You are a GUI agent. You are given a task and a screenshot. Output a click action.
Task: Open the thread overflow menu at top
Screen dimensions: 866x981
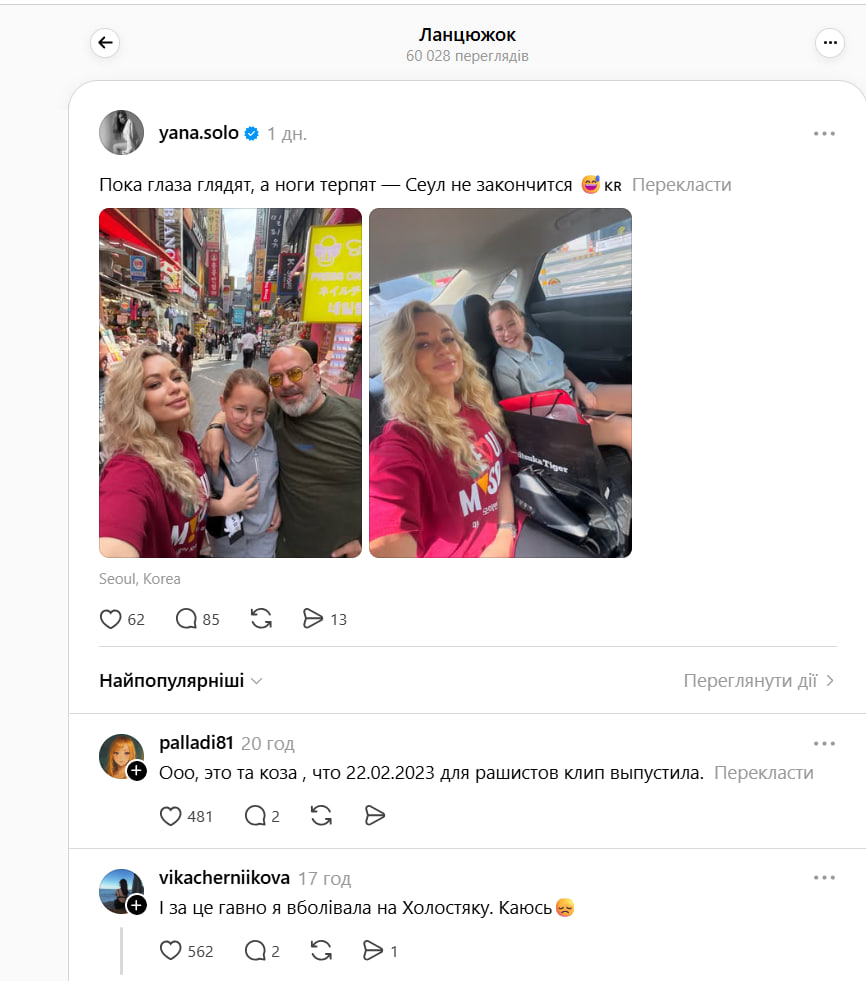click(830, 42)
